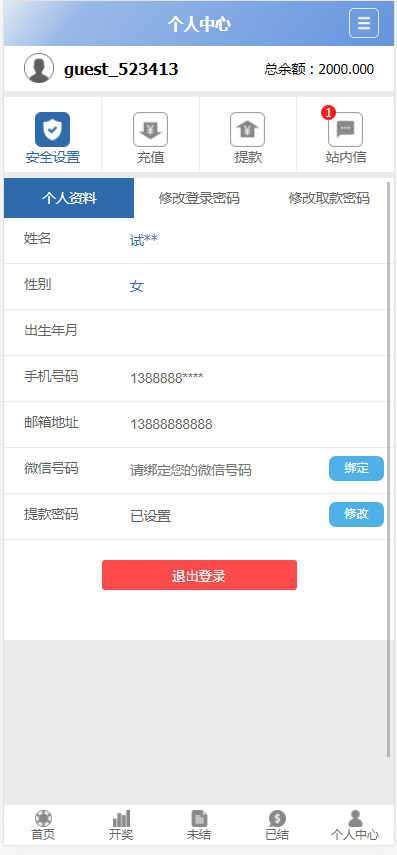Switch to 修改登录密码 tab

coord(199,198)
